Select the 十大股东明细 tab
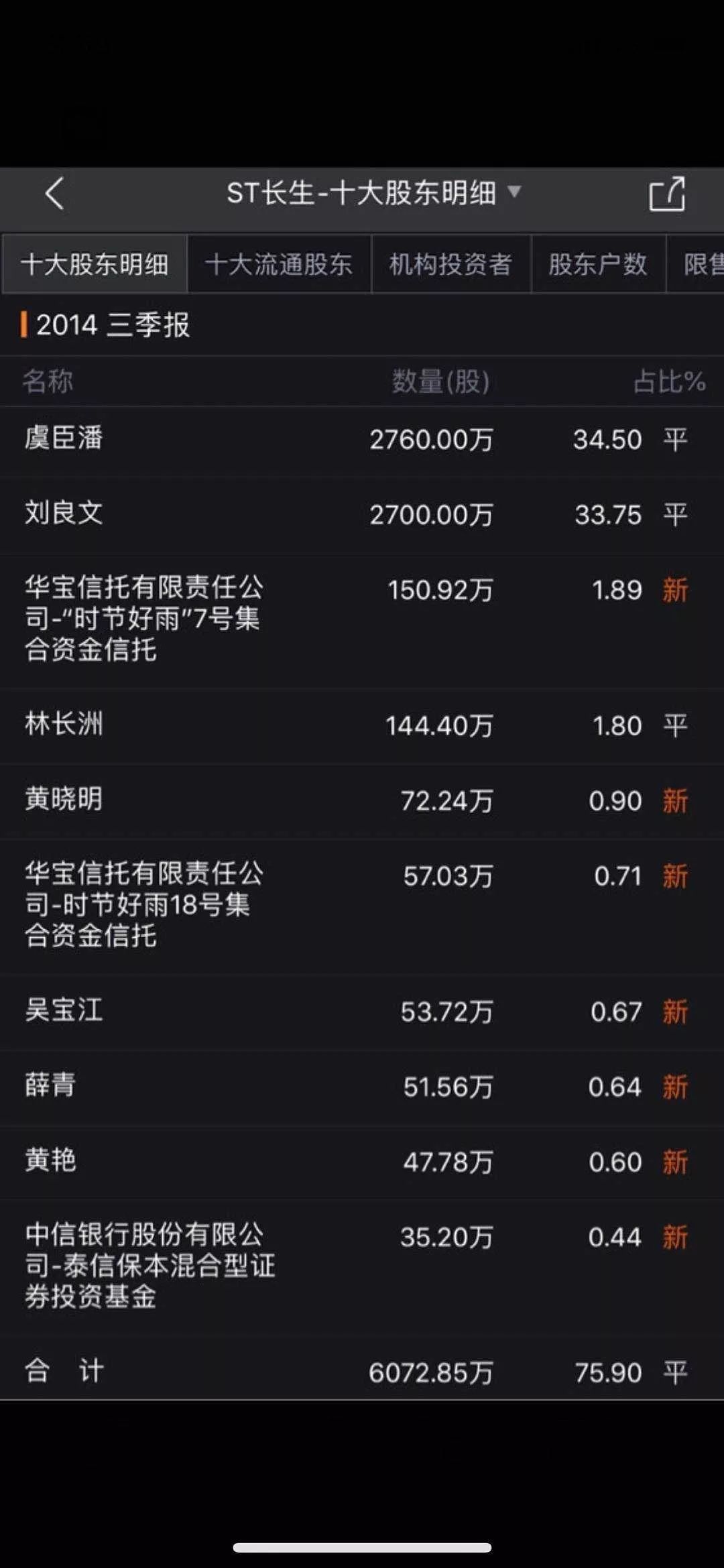Screen dimensions: 724x1568 coord(95,264)
